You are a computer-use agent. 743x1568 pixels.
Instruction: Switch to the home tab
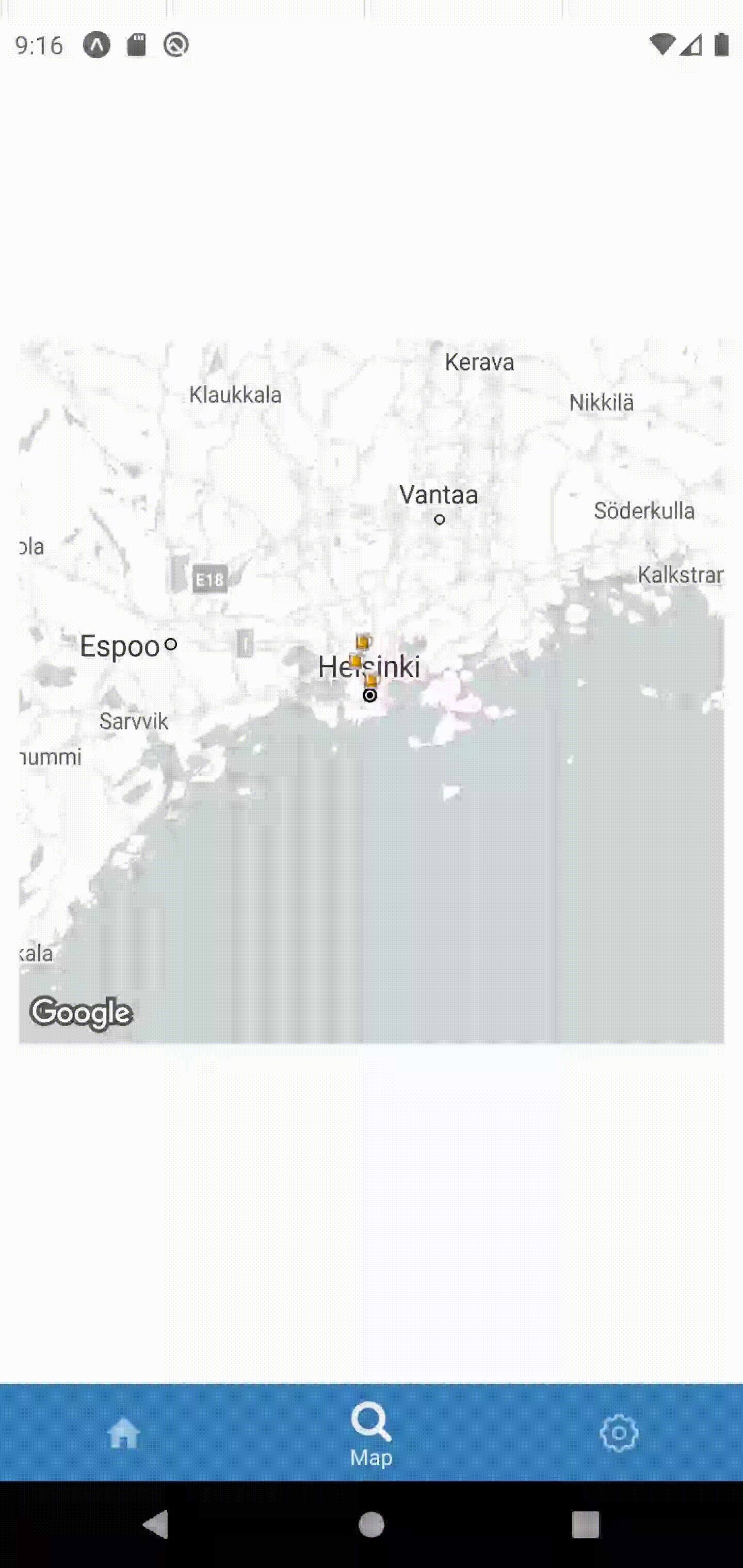[x=124, y=1433]
